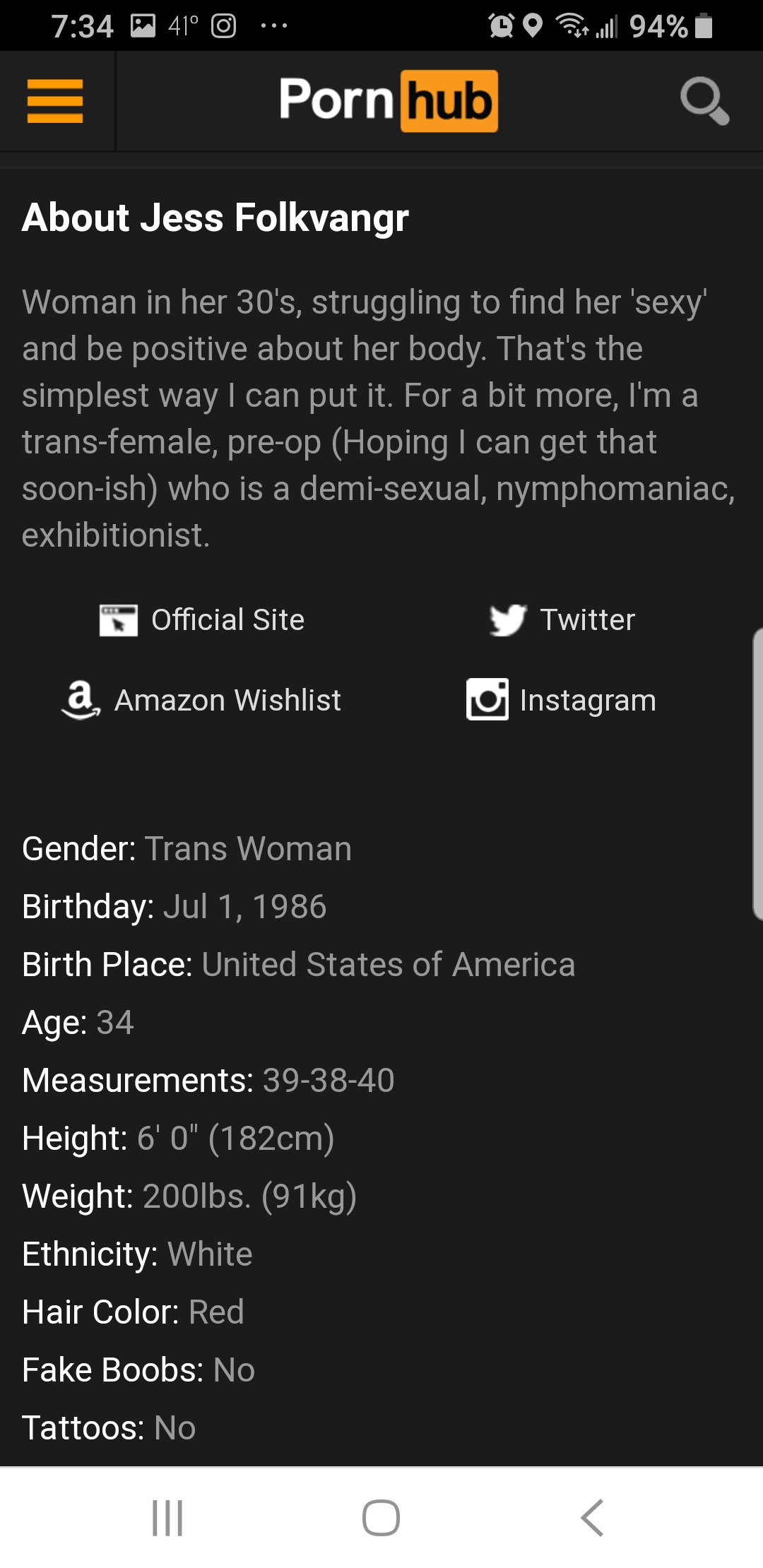Tap the system home button
763x1568 pixels.
pos(381,1517)
